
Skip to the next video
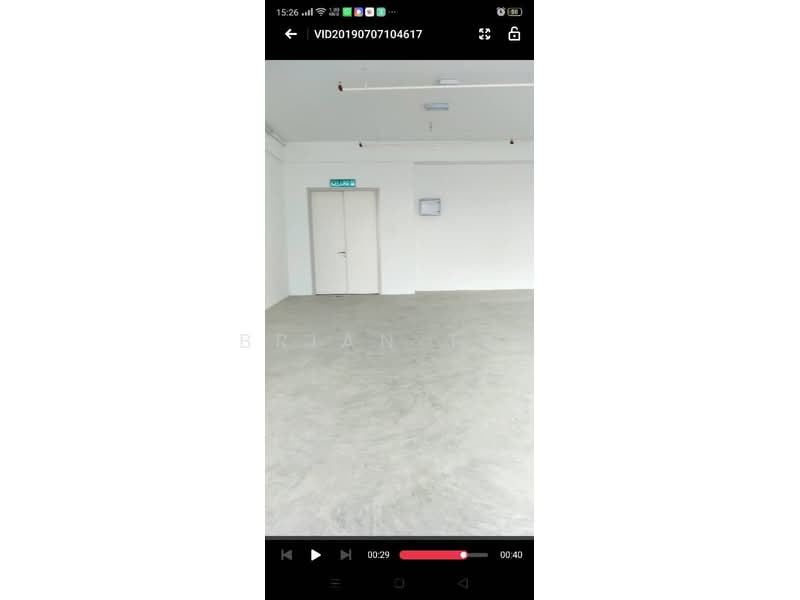346,555
